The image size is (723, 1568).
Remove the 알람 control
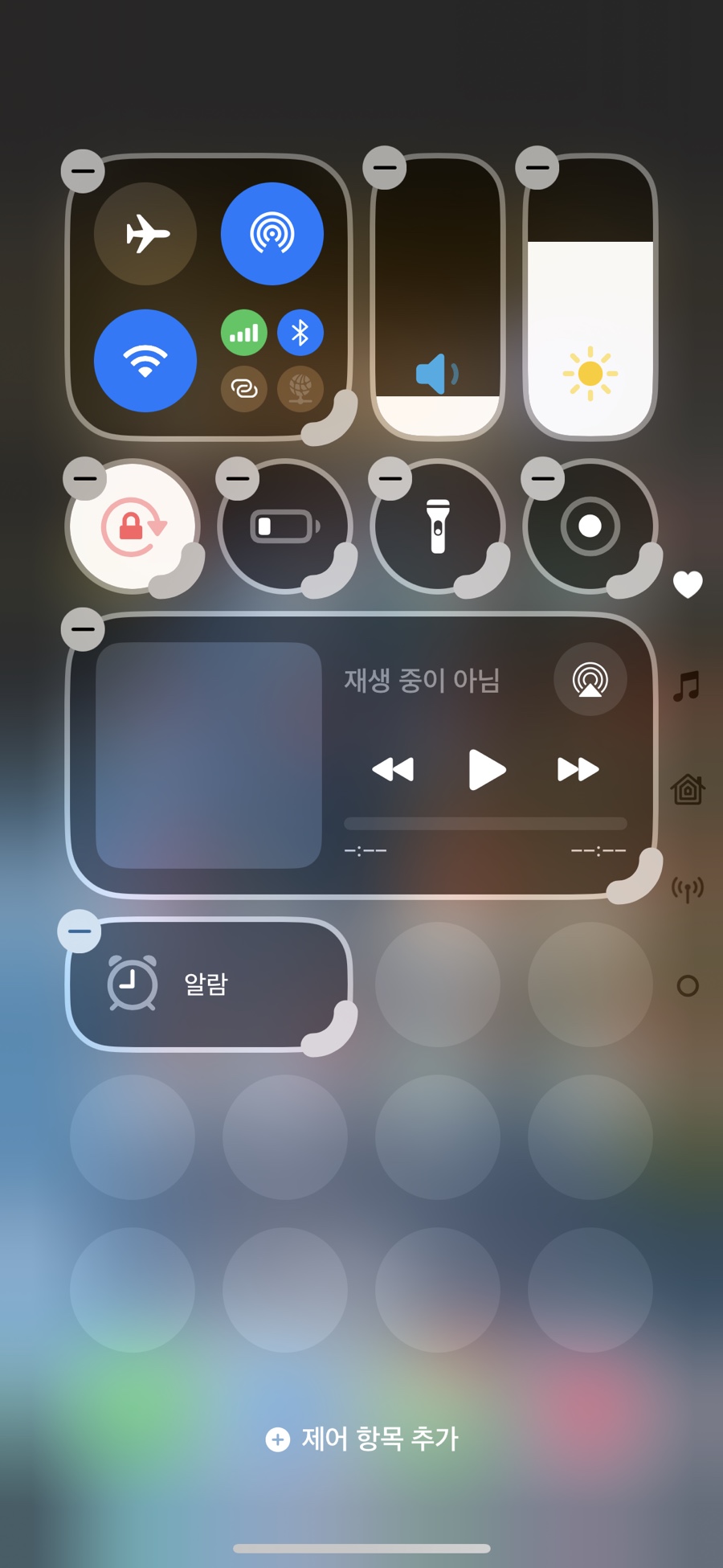(80, 931)
